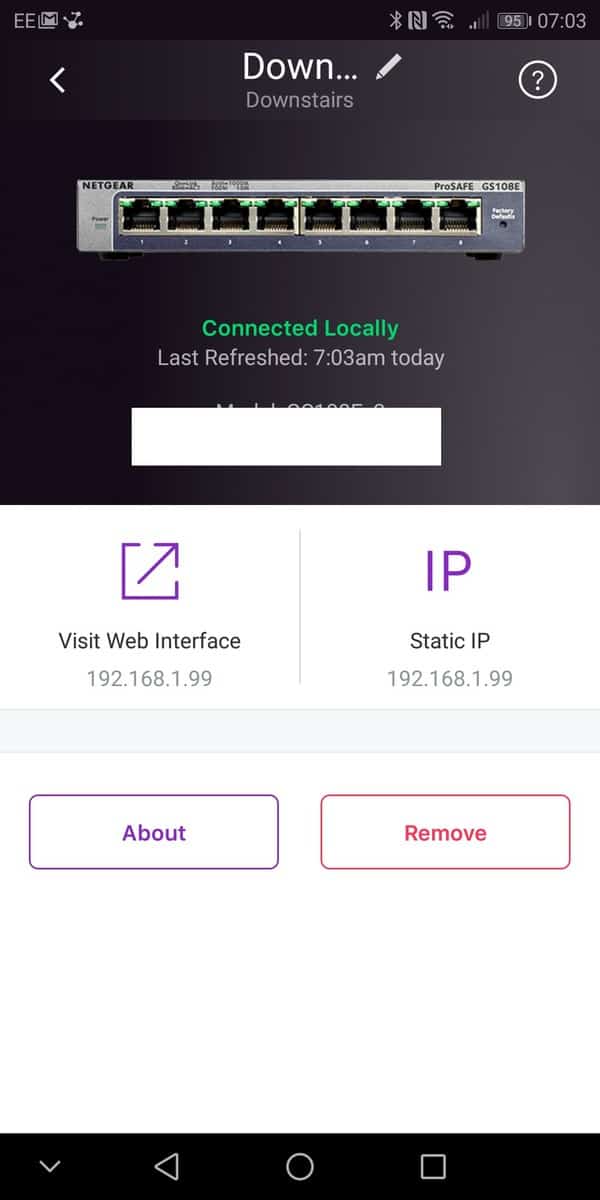Tap the system home button
The height and width of the screenshot is (1200, 600).
tap(300, 1166)
